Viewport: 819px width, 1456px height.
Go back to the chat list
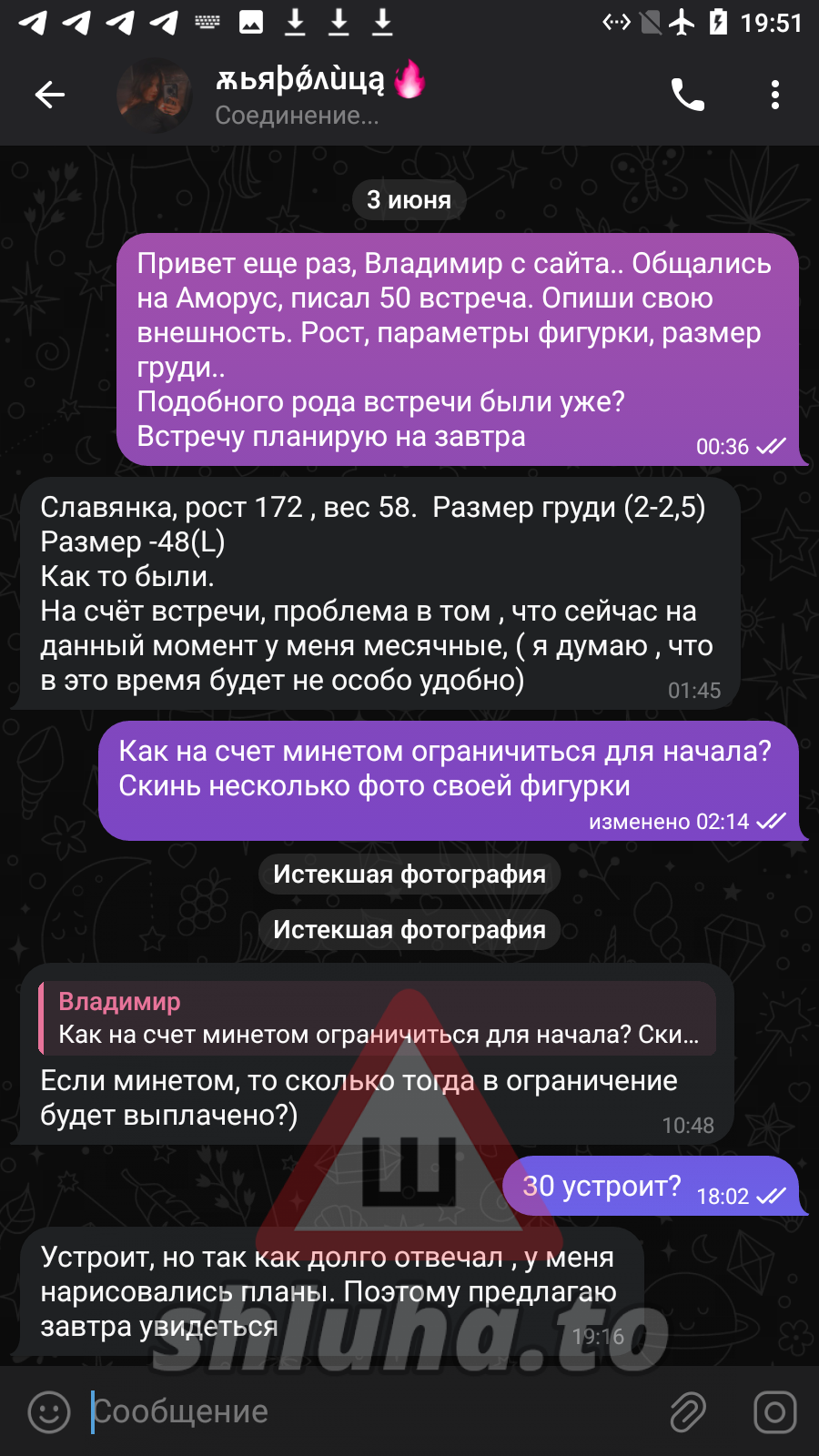click(50, 95)
